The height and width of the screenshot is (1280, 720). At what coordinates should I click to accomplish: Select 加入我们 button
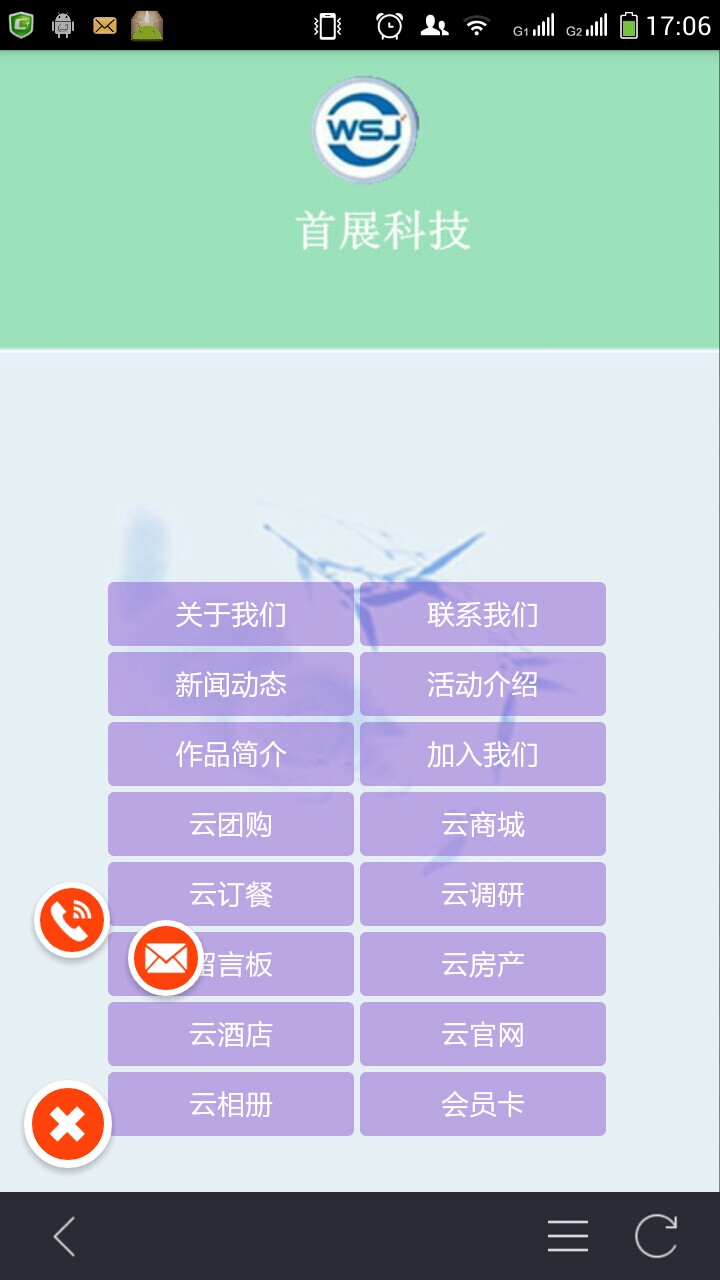tap(483, 754)
